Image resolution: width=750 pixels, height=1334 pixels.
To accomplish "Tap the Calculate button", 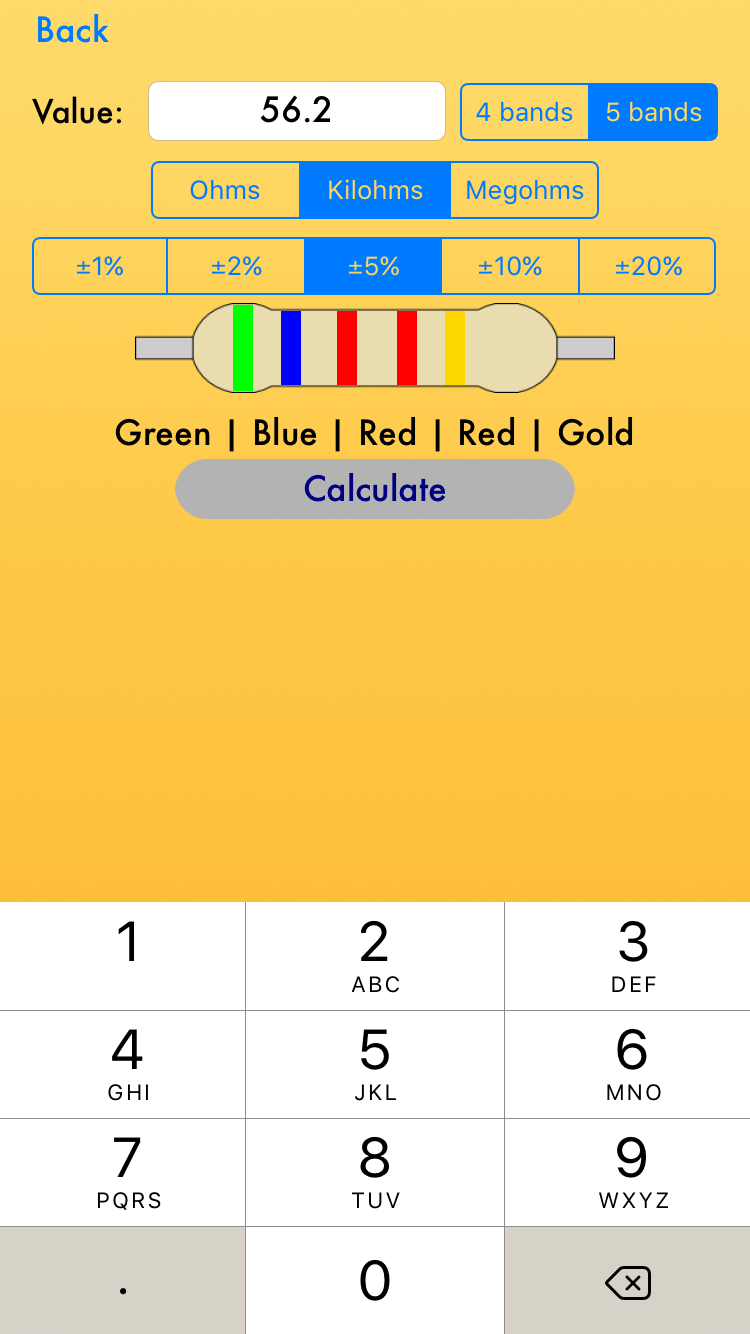I will pyautogui.click(x=375, y=489).
